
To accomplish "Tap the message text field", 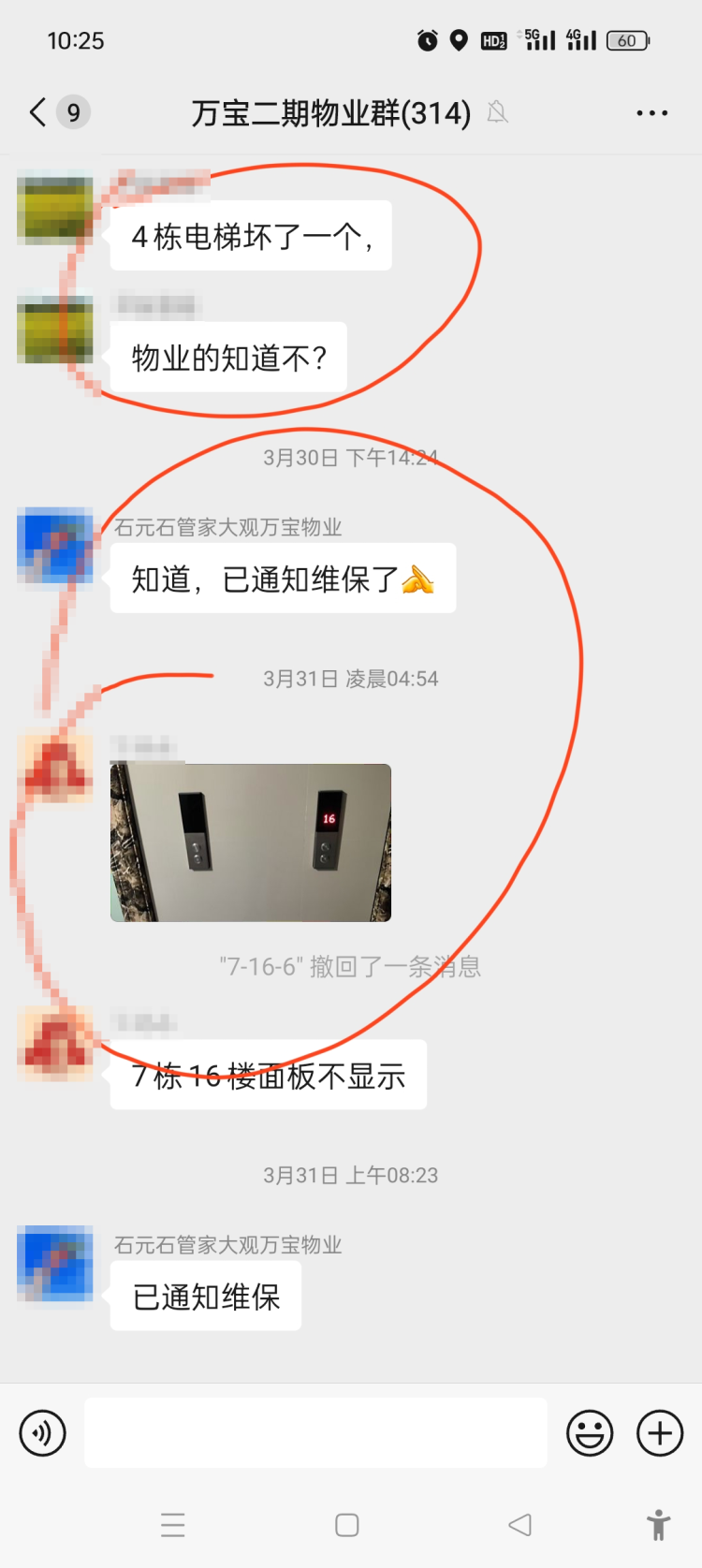I will (315, 1432).
